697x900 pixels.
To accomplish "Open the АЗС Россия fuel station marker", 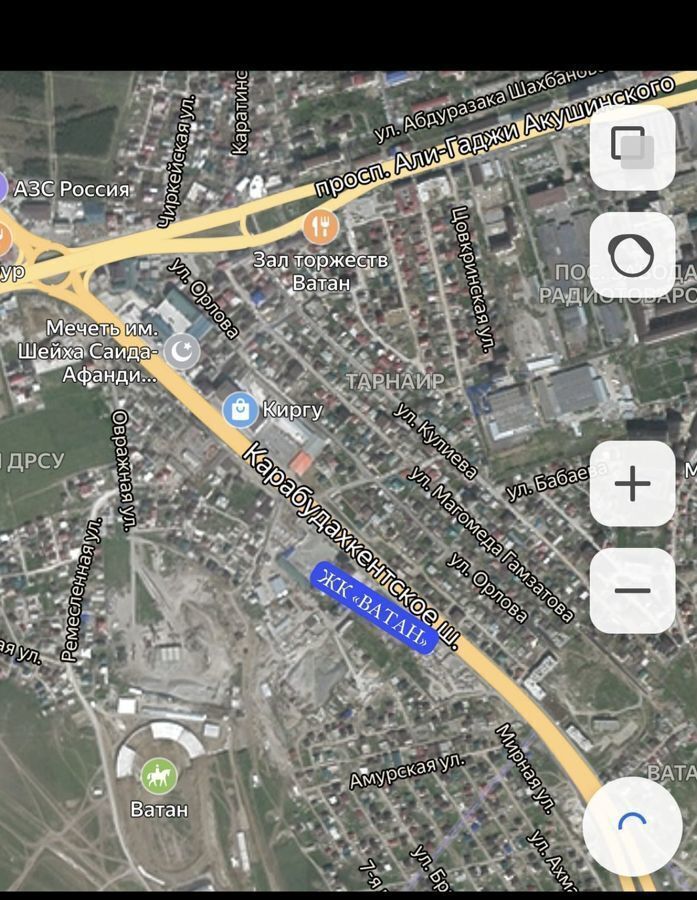I will pos(3,188).
